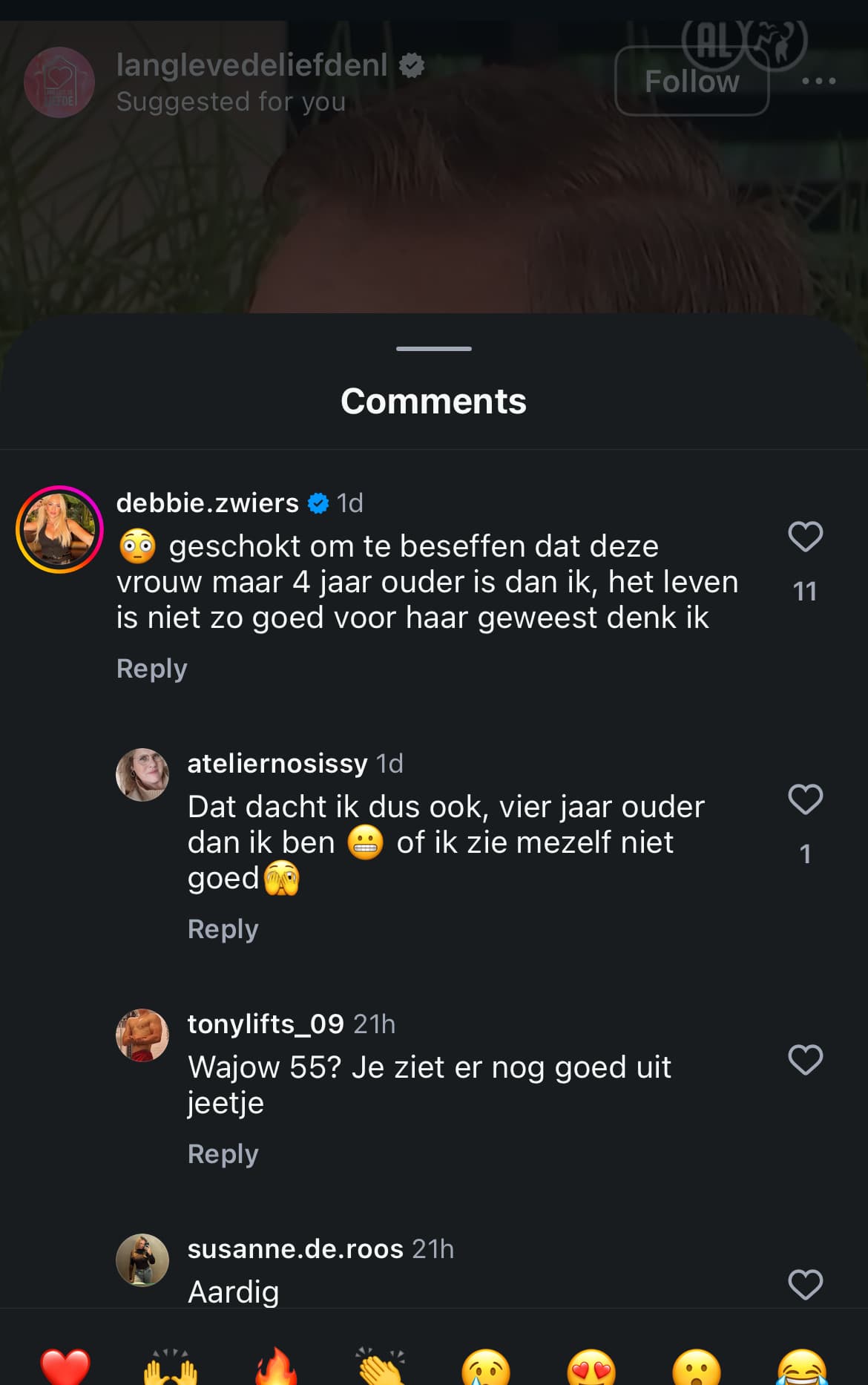Select the heart-eyes emoji
This screenshot has height=1385, width=868.
coord(591,1367)
